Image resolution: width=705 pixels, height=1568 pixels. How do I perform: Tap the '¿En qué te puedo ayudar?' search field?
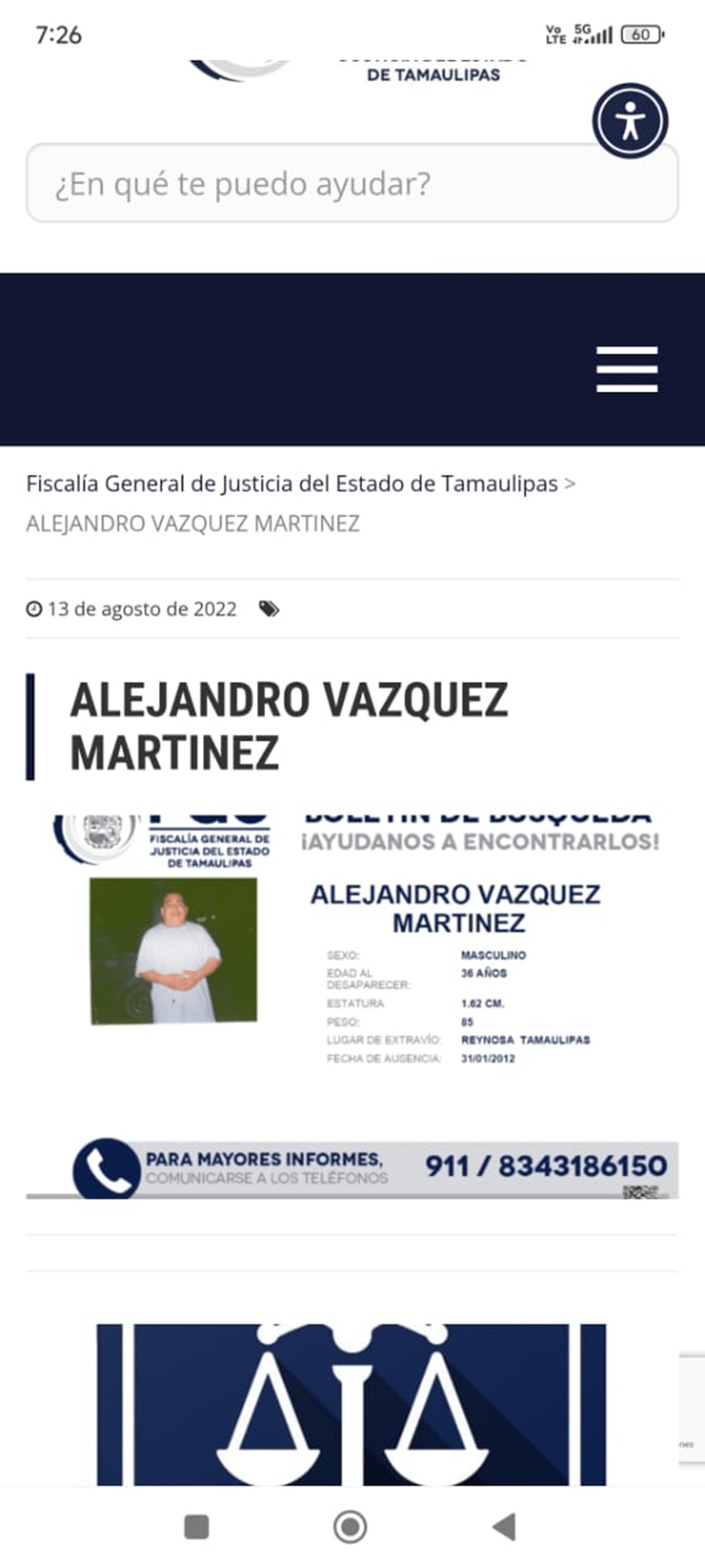coord(317,184)
